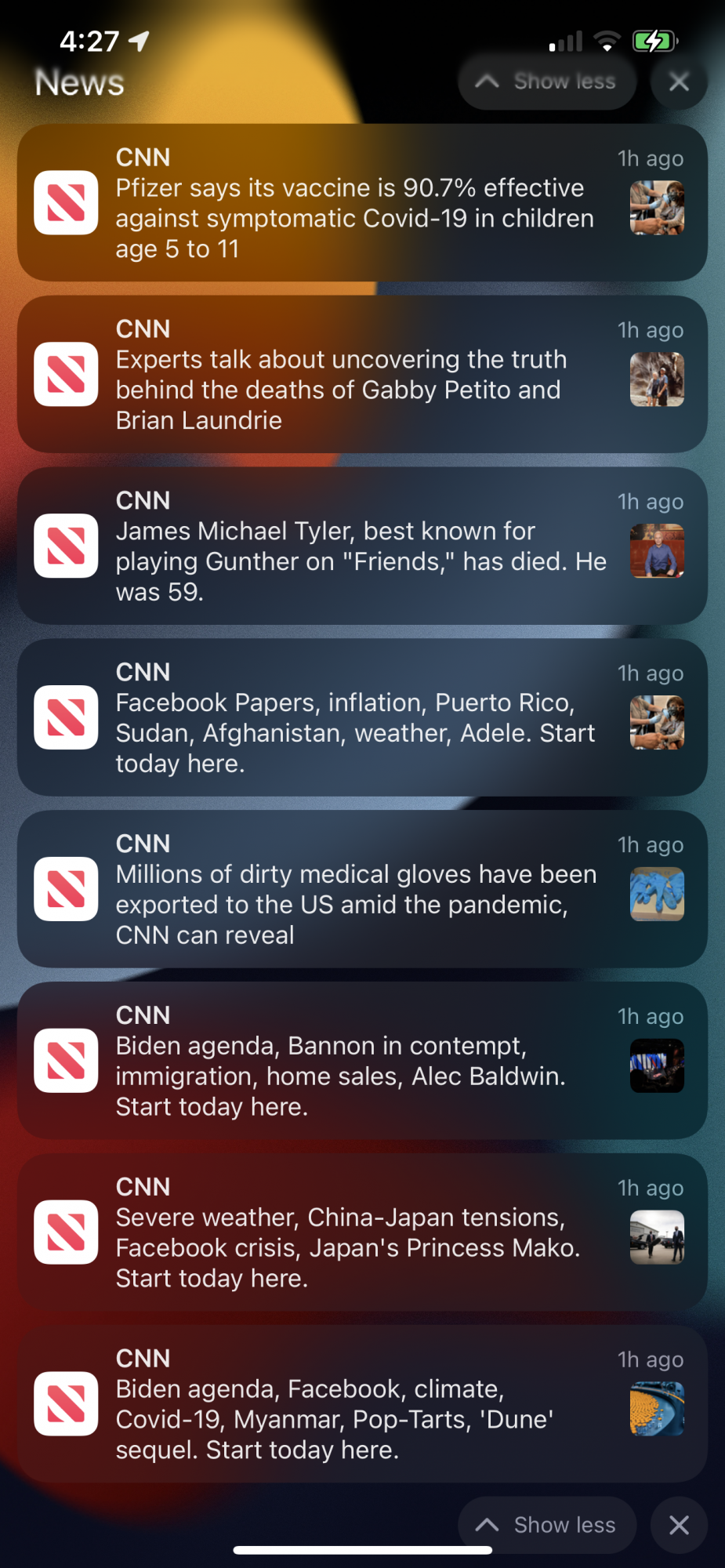
Task: Collapse News stack with top Show less
Action: (547, 82)
